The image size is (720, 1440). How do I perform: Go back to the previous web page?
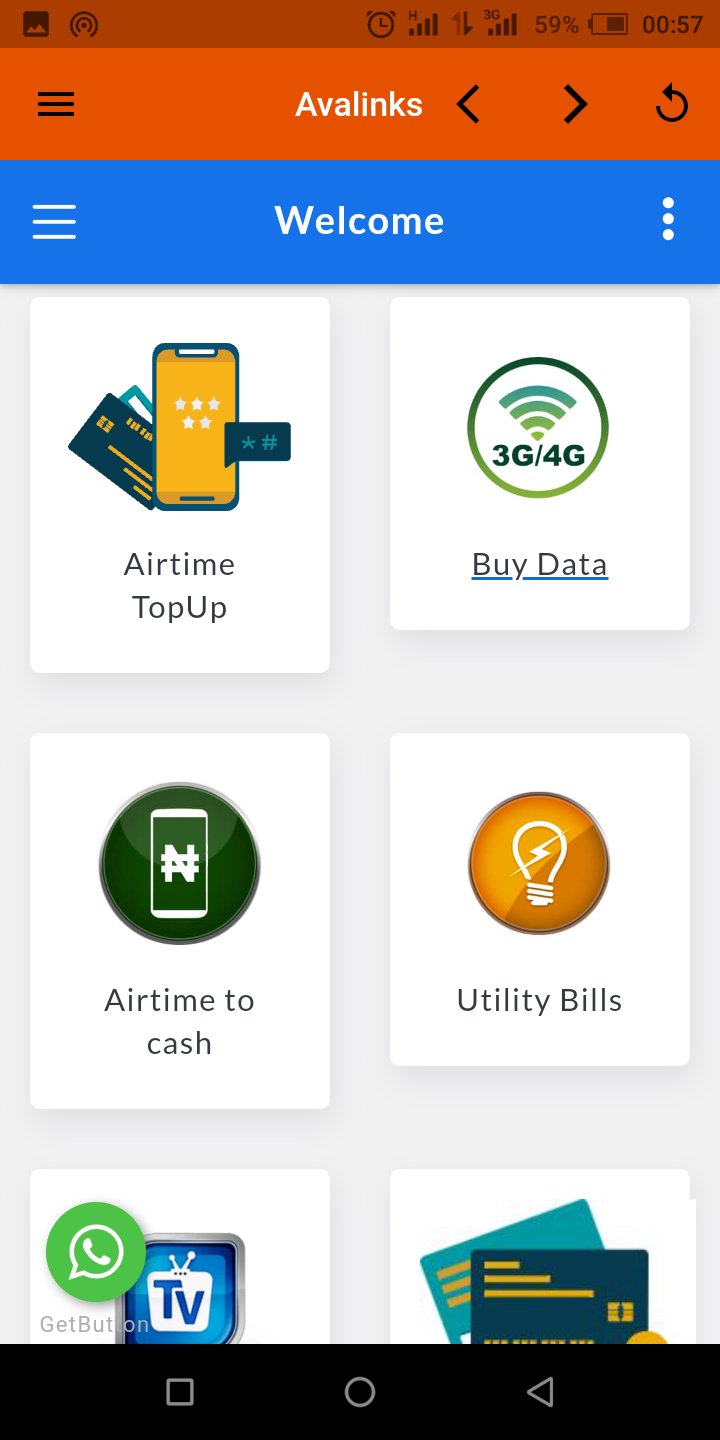tap(468, 104)
